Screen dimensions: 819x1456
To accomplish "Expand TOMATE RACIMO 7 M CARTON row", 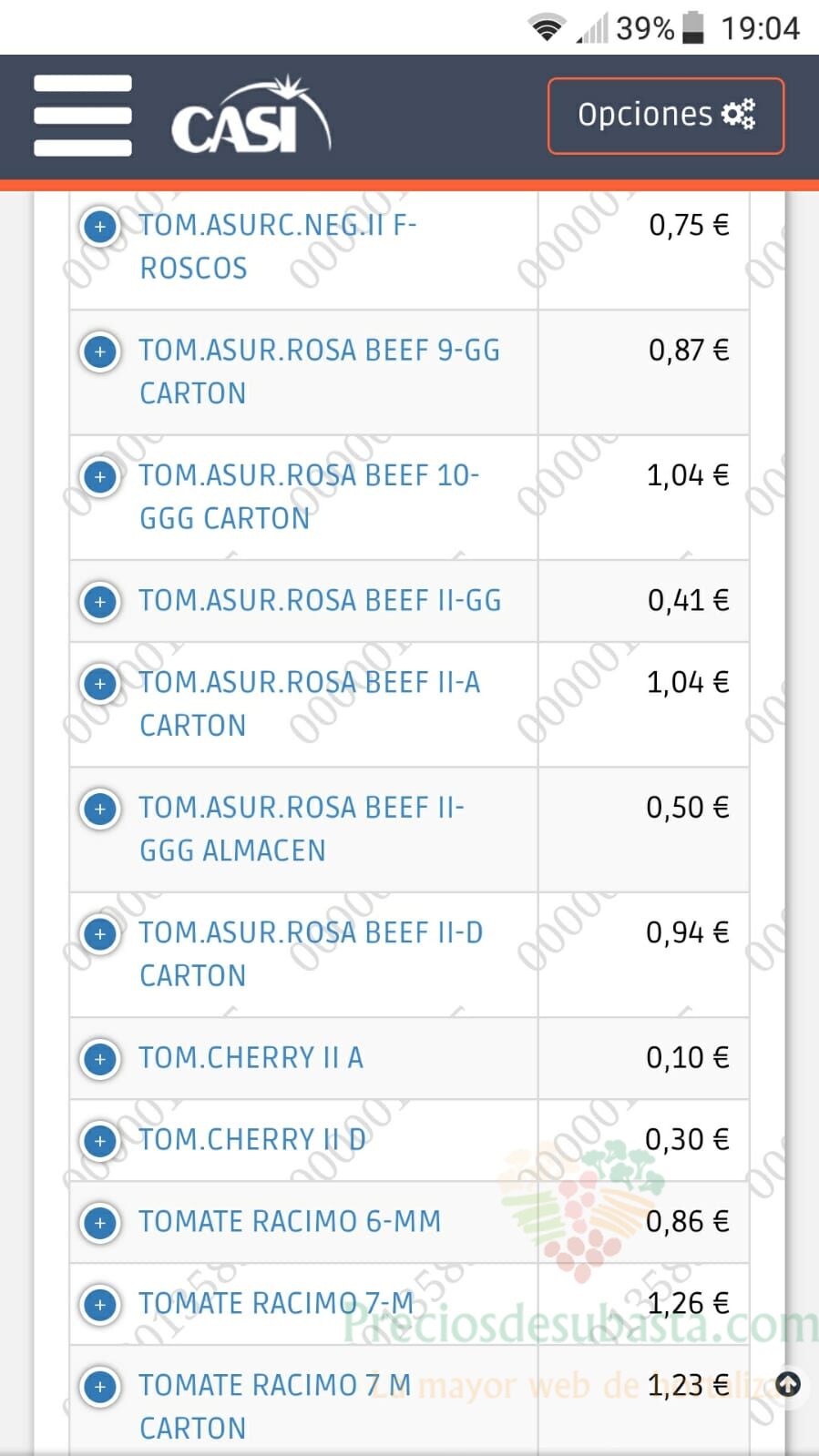I will pyautogui.click(x=100, y=1387).
